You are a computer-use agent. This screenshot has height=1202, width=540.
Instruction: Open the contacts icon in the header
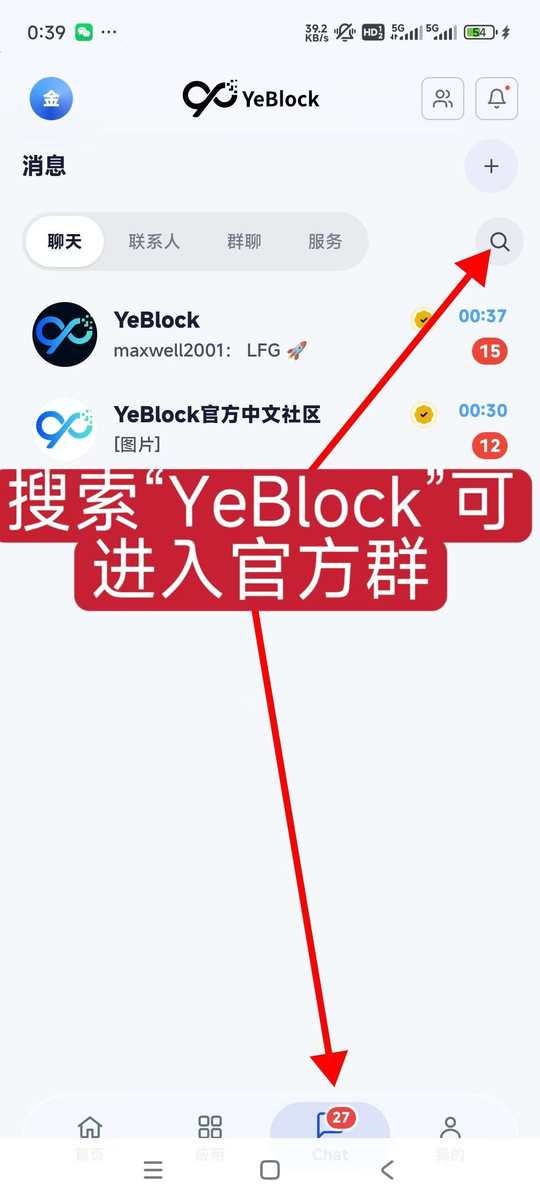click(x=442, y=98)
